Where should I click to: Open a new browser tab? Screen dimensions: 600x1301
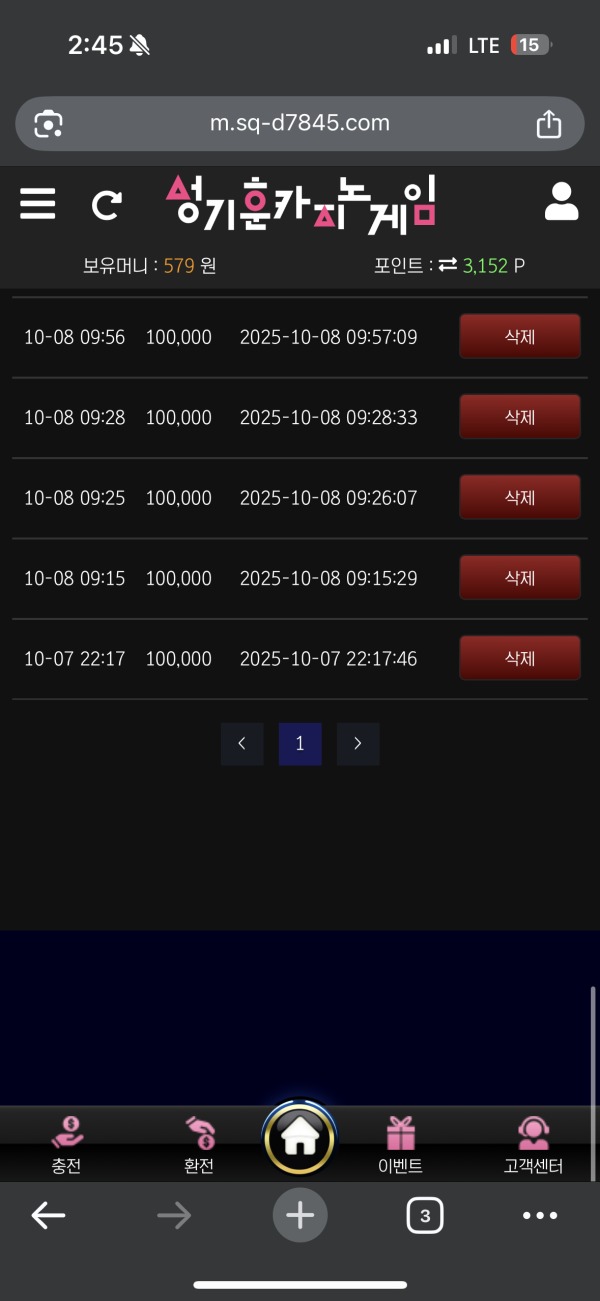click(x=300, y=1215)
